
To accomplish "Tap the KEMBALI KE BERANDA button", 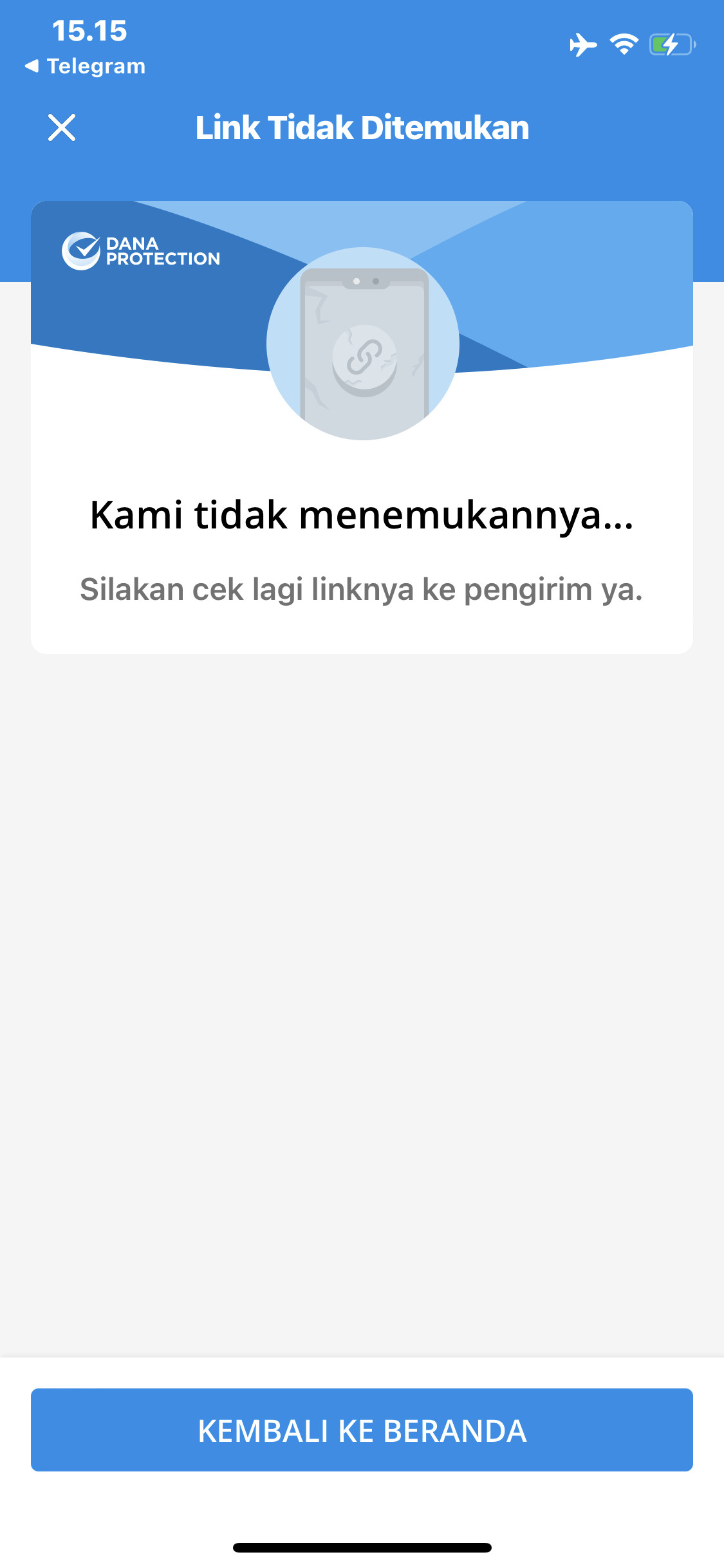I will pyautogui.click(x=362, y=1430).
